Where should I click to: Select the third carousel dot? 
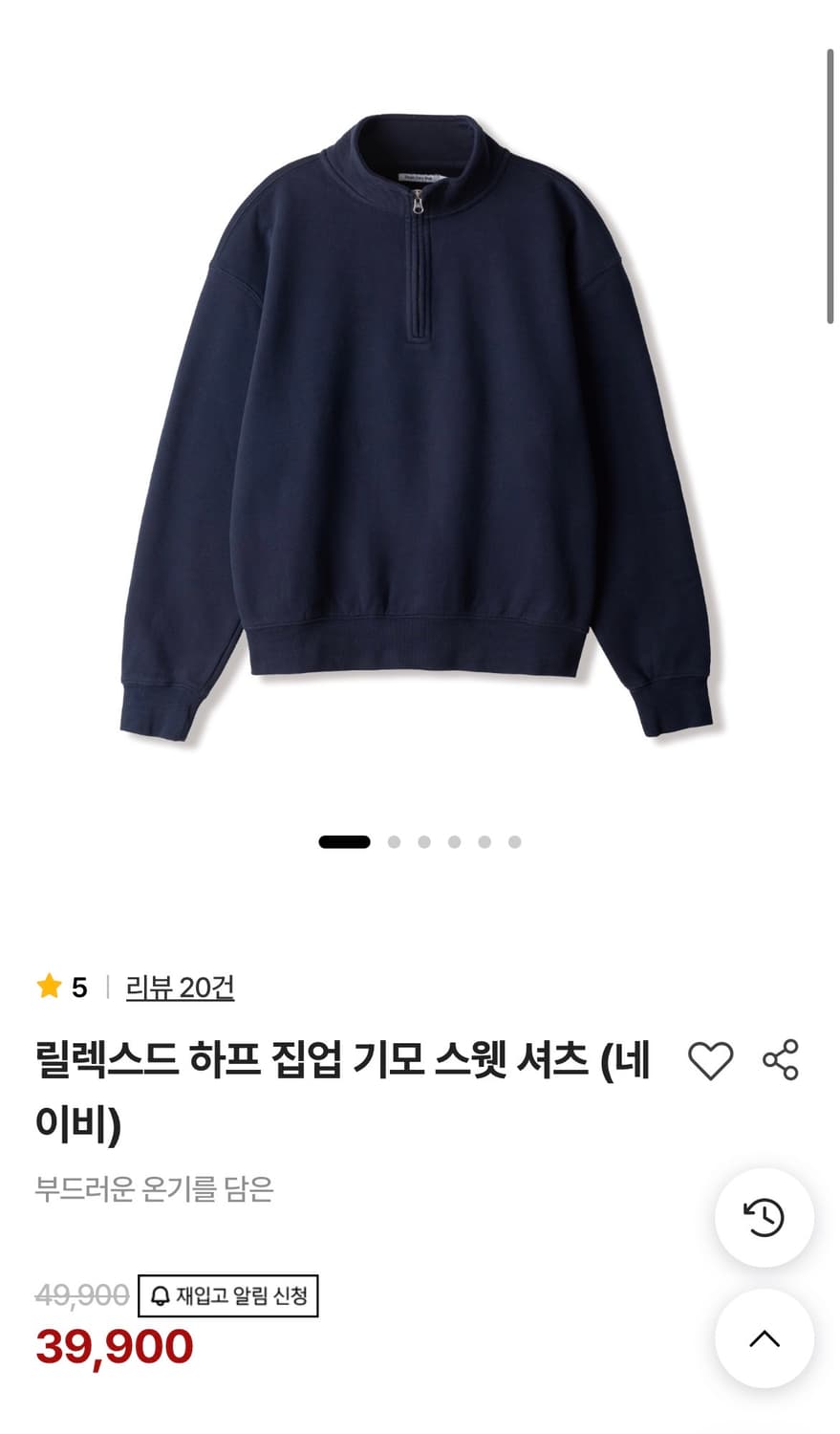[423, 842]
